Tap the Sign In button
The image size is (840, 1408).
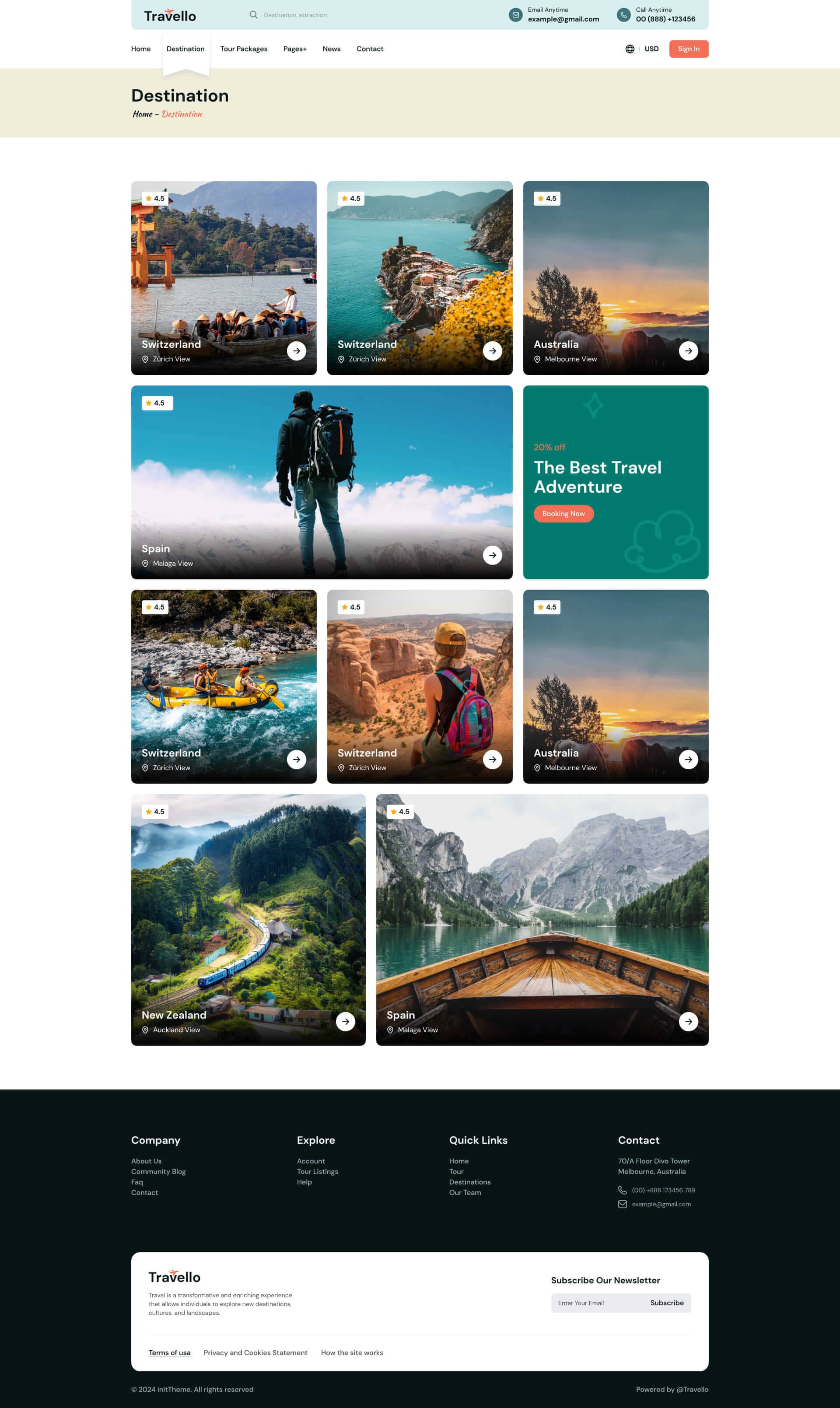pyautogui.click(x=688, y=49)
